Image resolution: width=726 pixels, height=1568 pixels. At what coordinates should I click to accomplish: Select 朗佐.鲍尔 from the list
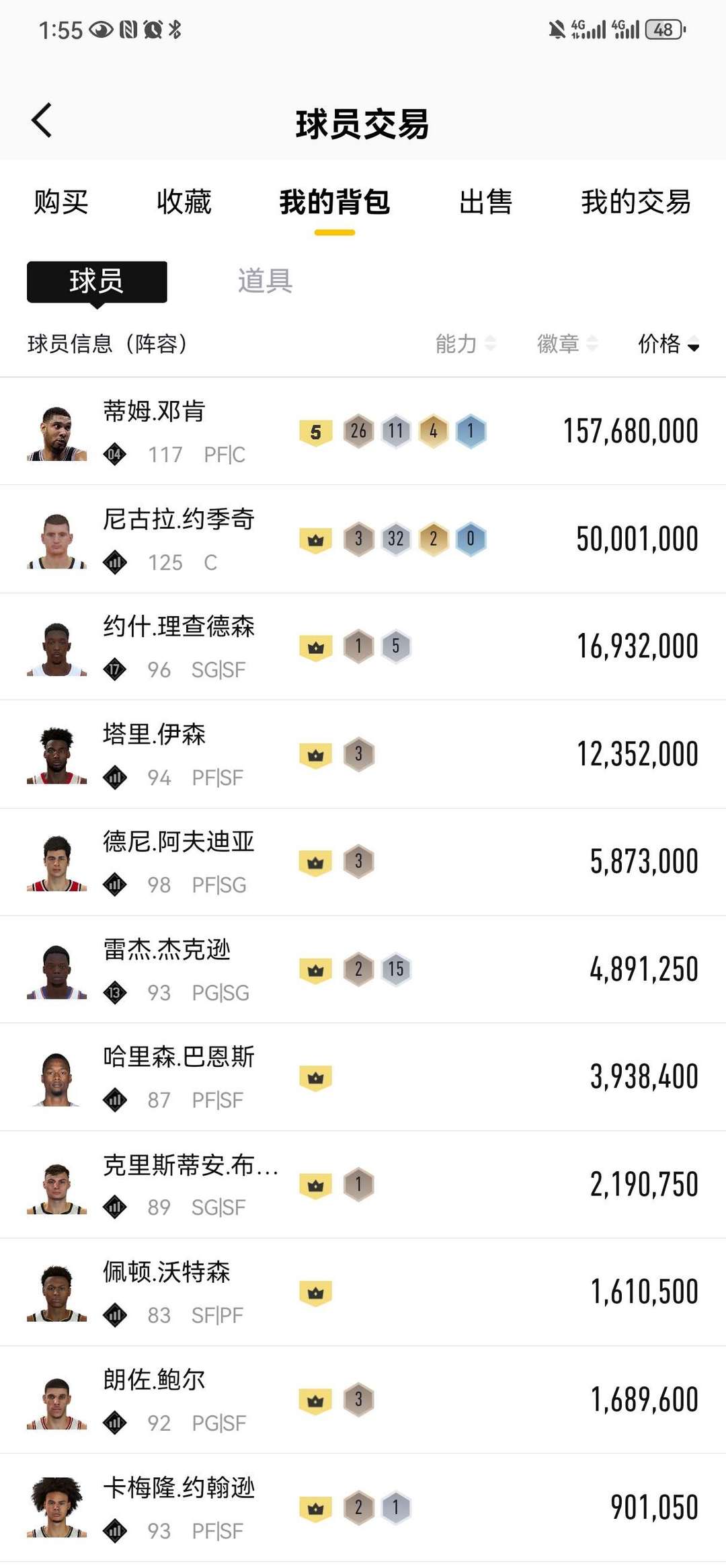pos(154,1380)
